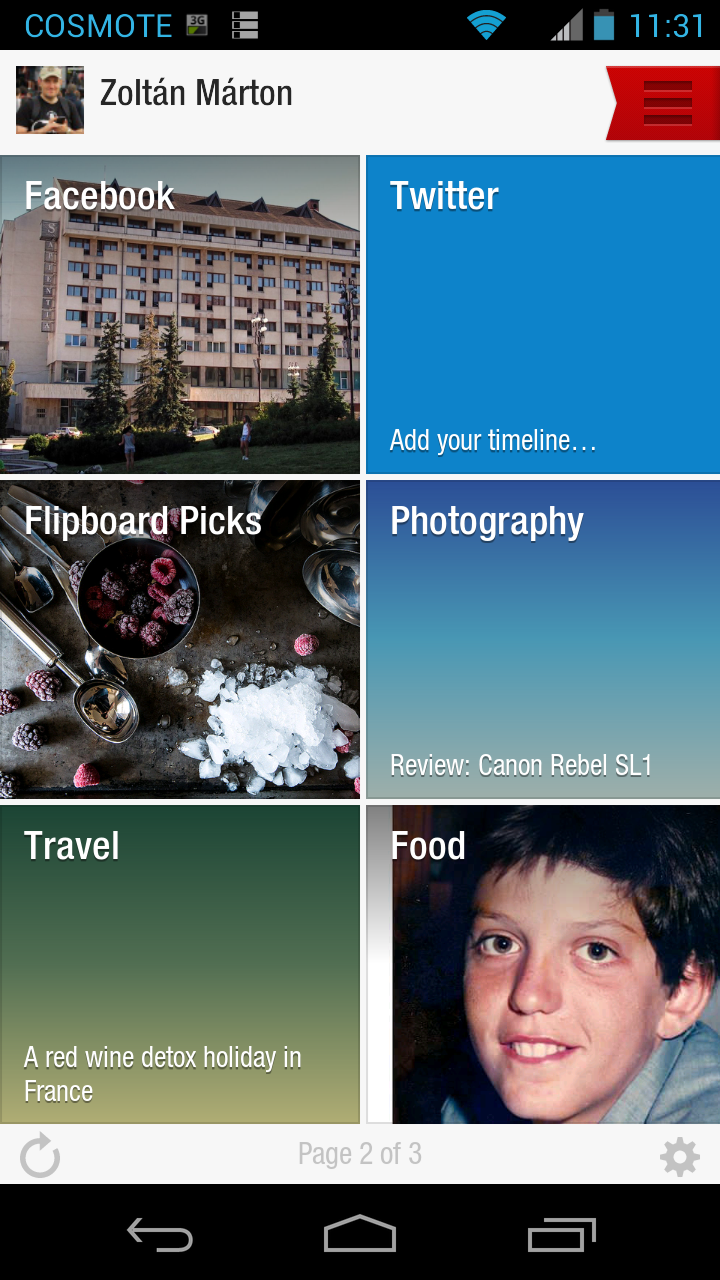
Task: Refresh the Flipboard content
Action: coord(40,1157)
